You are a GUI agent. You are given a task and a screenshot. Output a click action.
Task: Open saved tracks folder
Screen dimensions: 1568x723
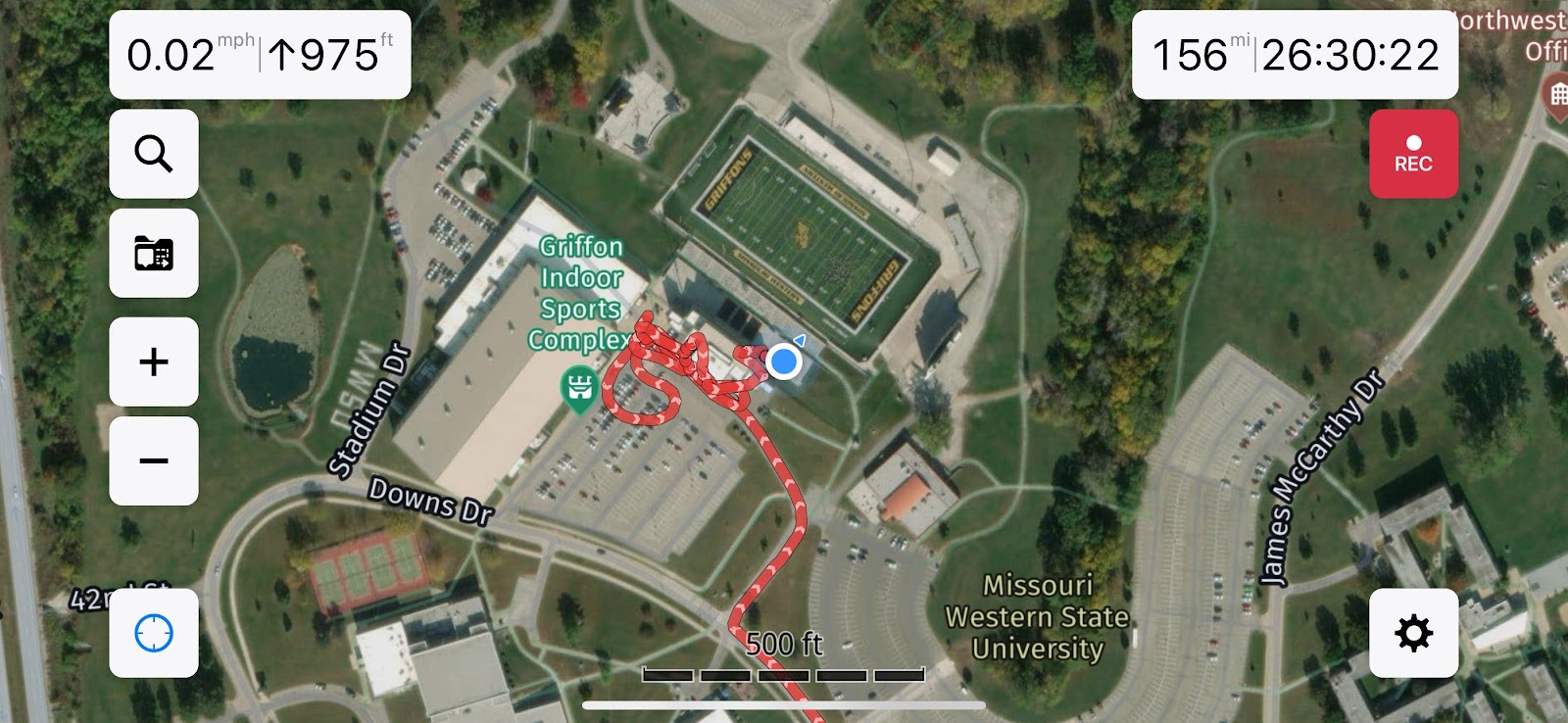pos(154,253)
